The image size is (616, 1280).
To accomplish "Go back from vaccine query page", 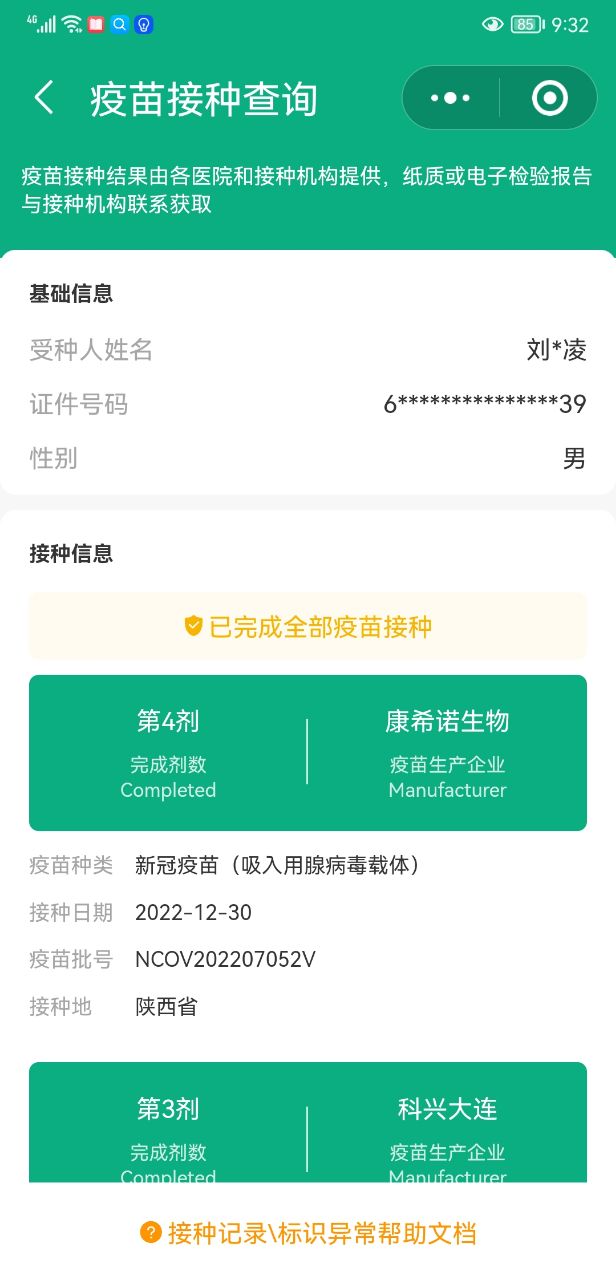I will [43, 98].
